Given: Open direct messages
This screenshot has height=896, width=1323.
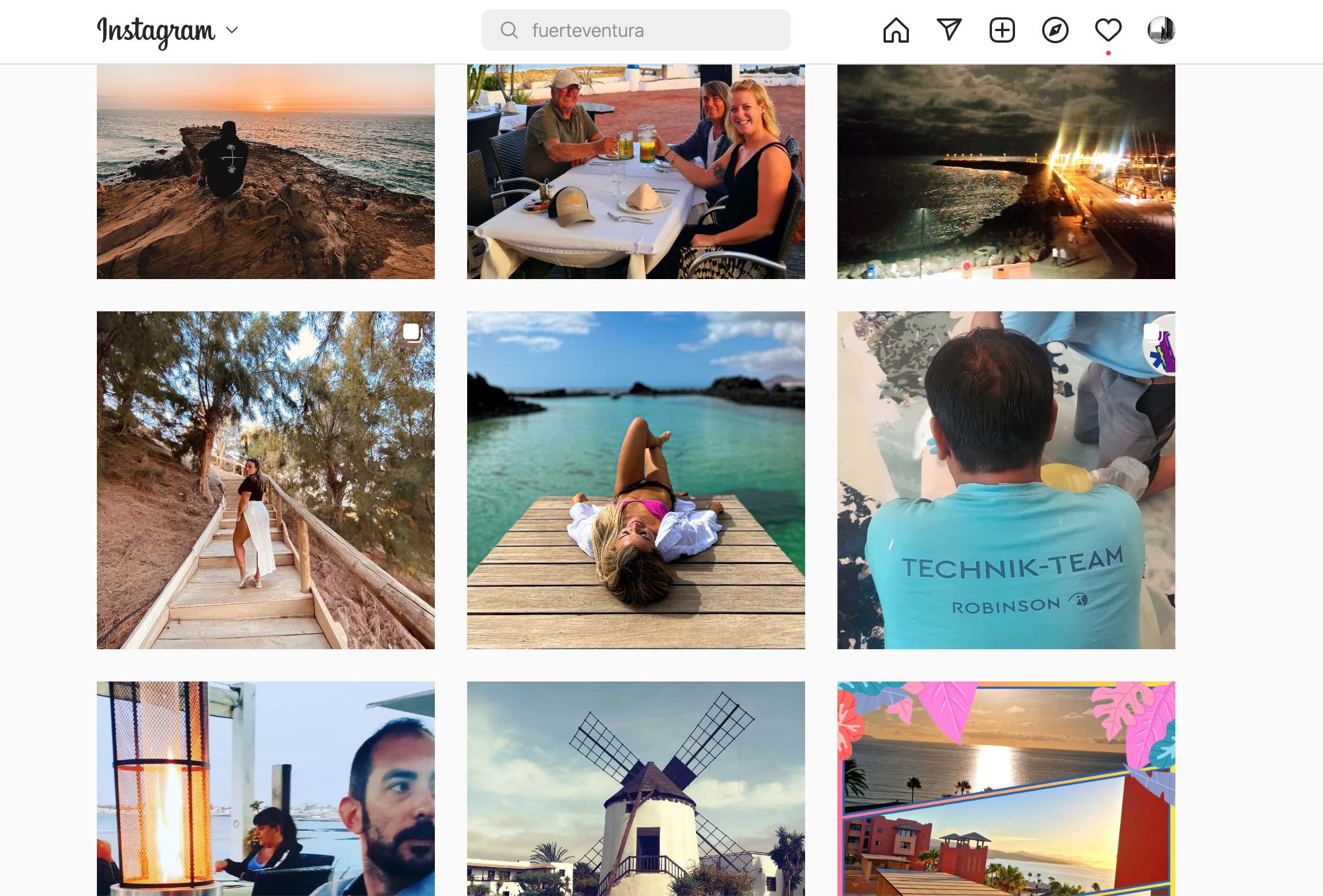Looking at the screenshot, I should pos(949,30).
